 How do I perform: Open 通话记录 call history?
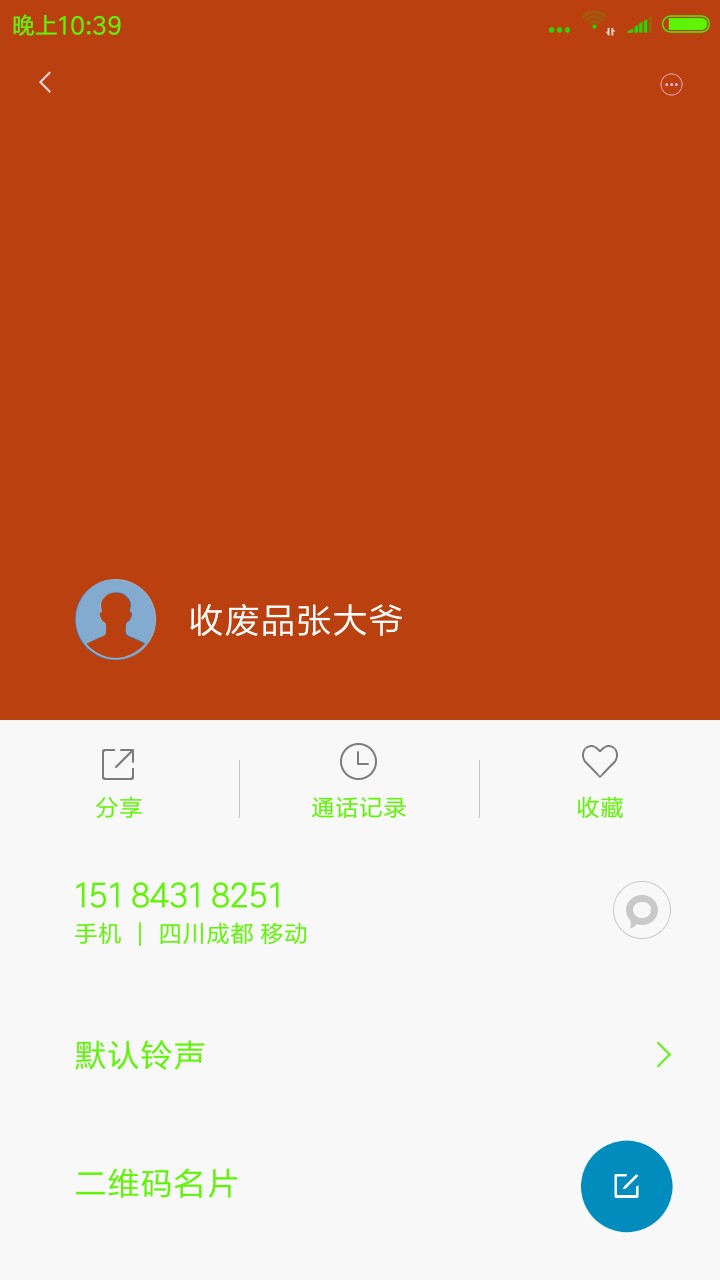pos(359,783)
